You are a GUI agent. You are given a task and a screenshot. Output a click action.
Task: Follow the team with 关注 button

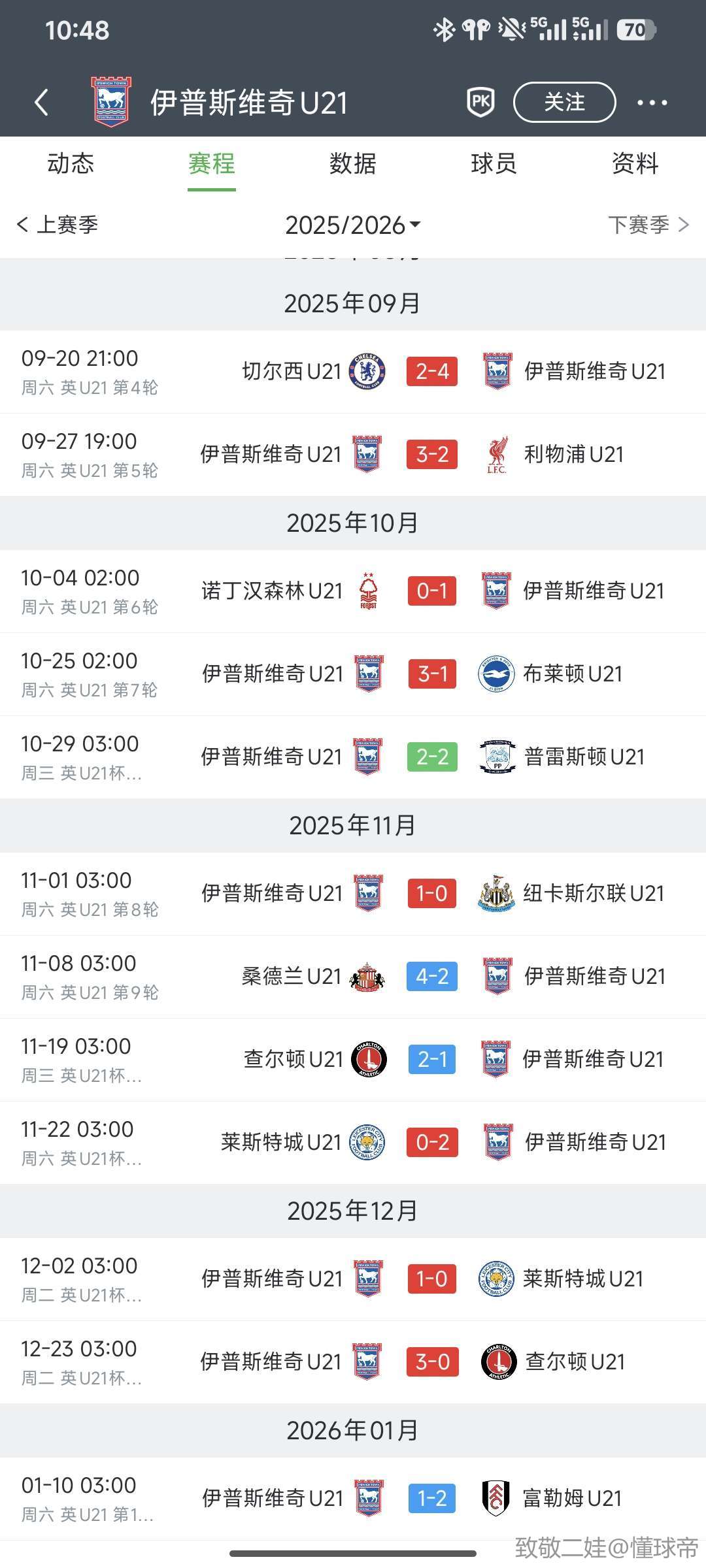[564, 103]
